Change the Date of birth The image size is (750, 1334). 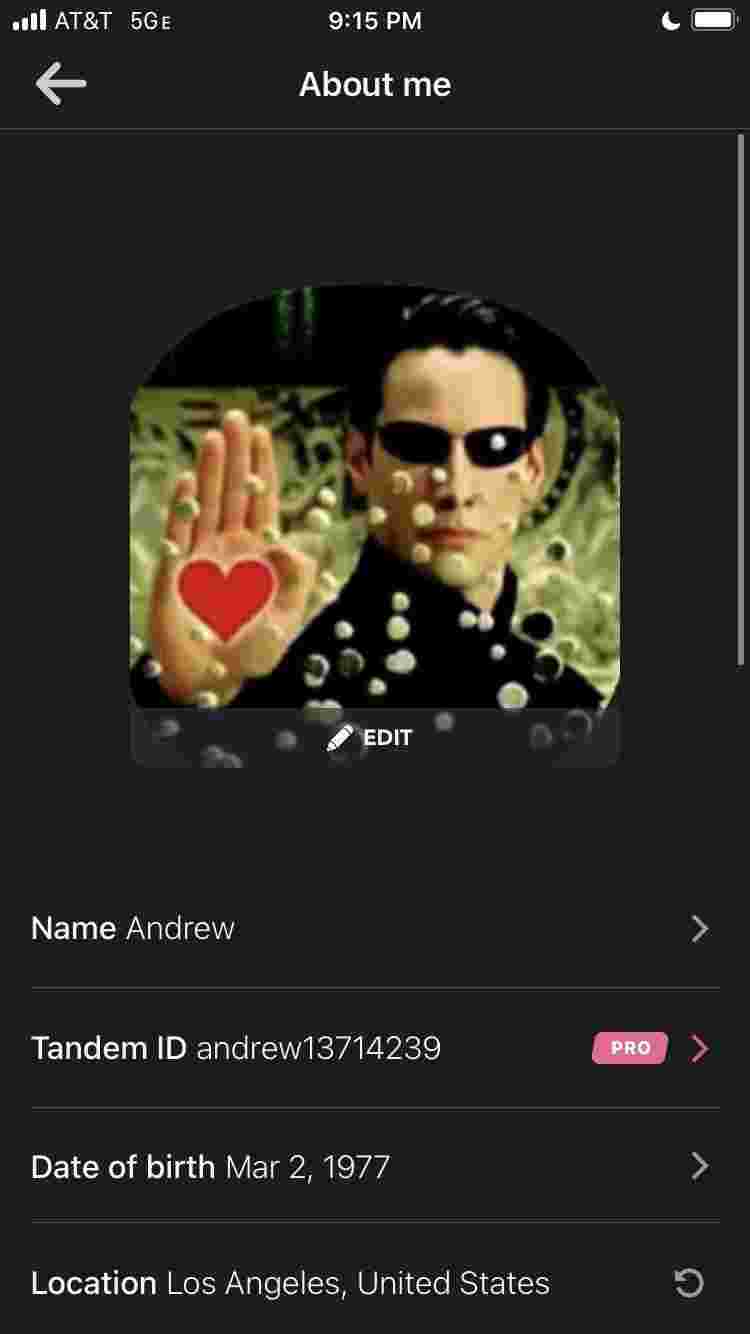coord(374,1166)
